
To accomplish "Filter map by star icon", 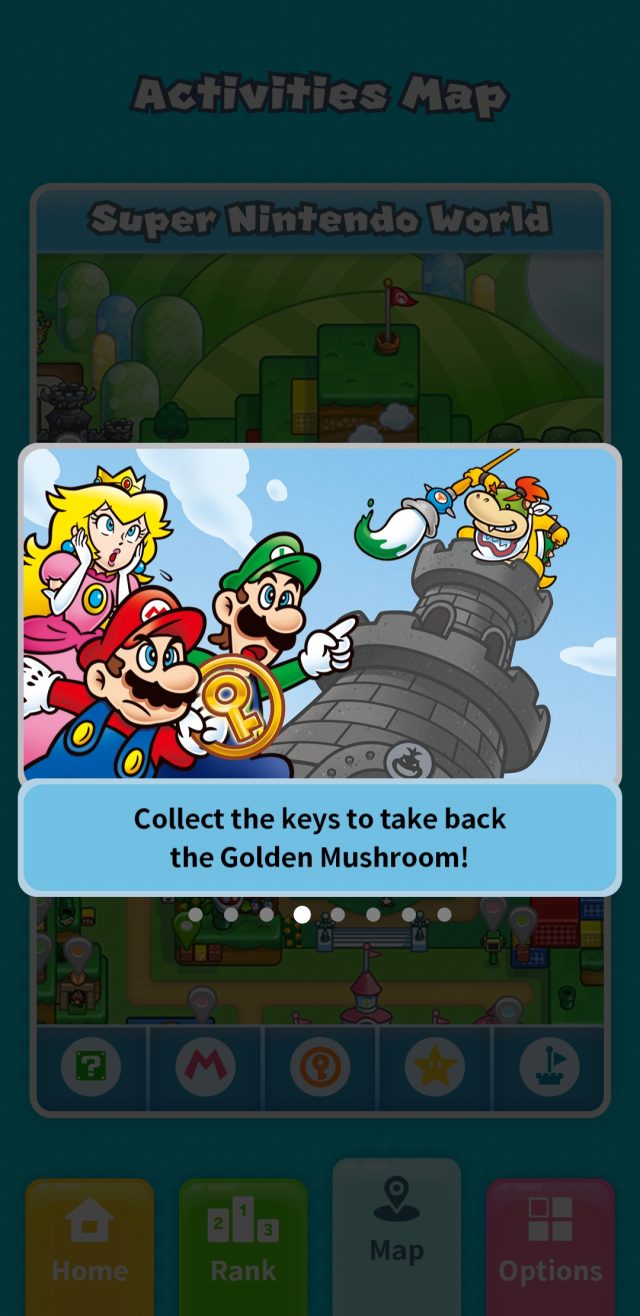I will point(434,1068).
